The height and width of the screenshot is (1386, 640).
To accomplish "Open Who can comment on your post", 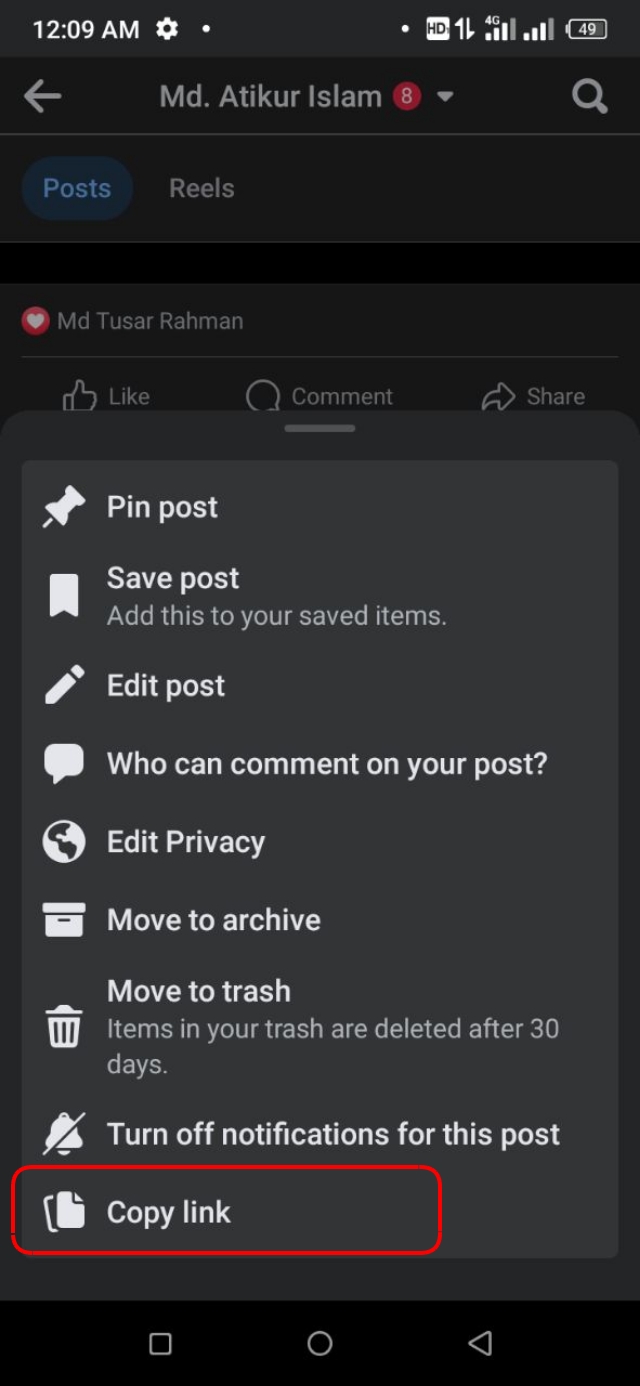I will click(x=327, y=764).
